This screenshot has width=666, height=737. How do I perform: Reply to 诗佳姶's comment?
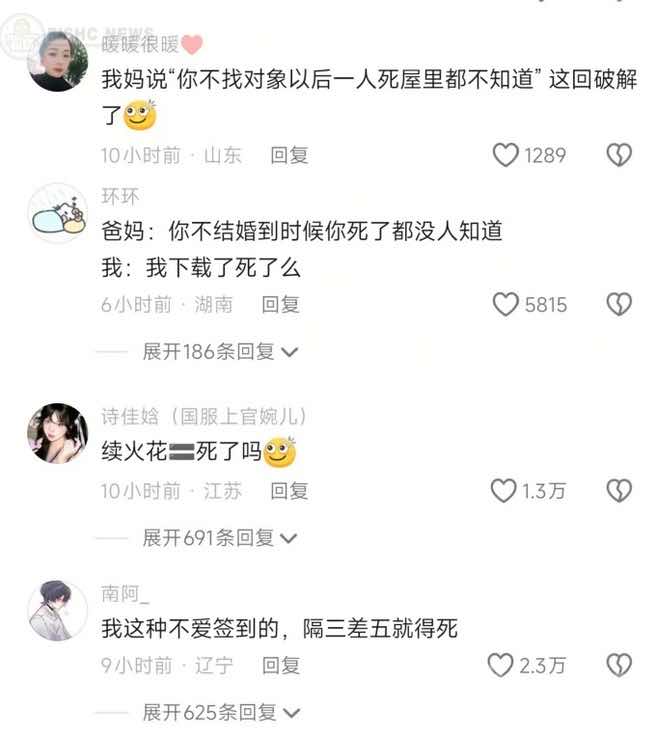click(x=289, y=490)
